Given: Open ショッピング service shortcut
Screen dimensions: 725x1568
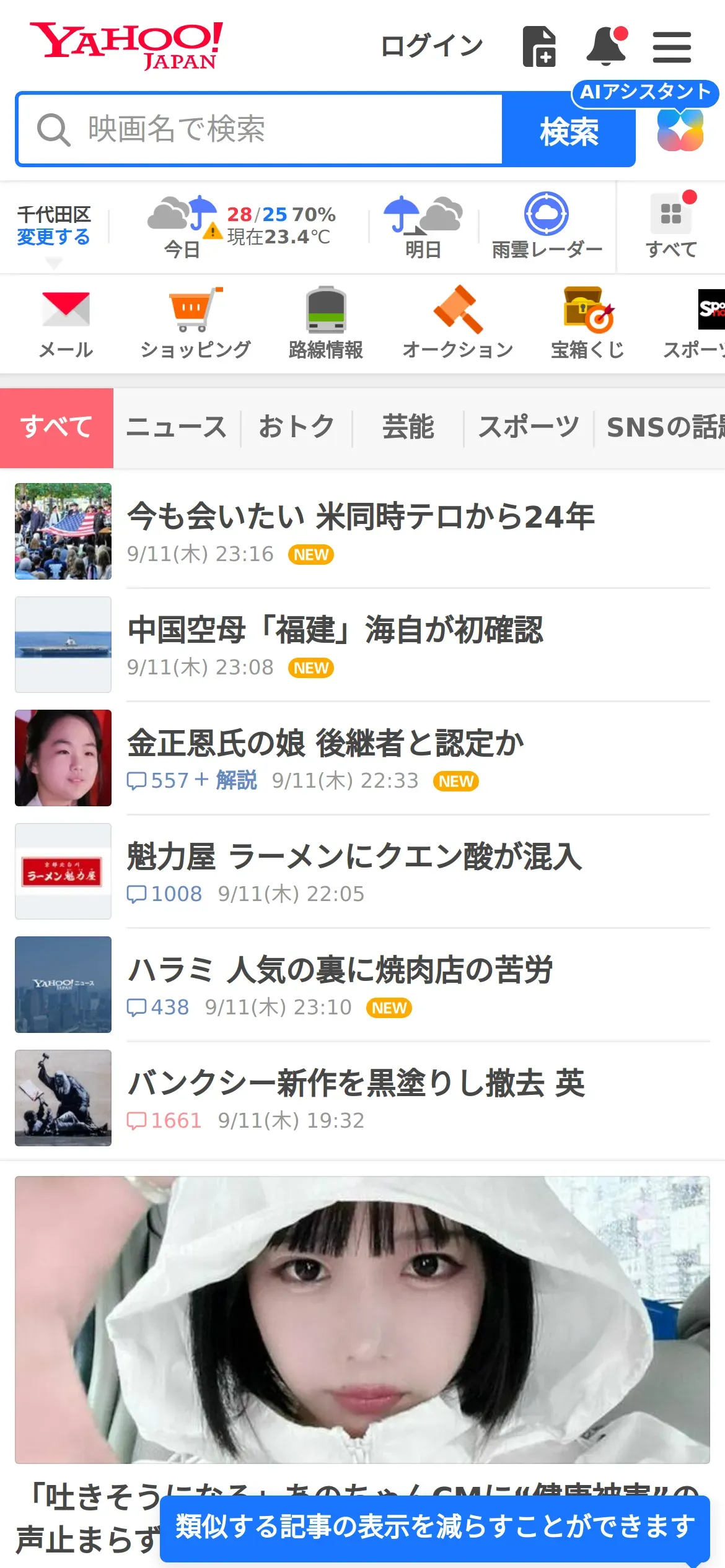Looking at the screenshot, I should point(195,323).
